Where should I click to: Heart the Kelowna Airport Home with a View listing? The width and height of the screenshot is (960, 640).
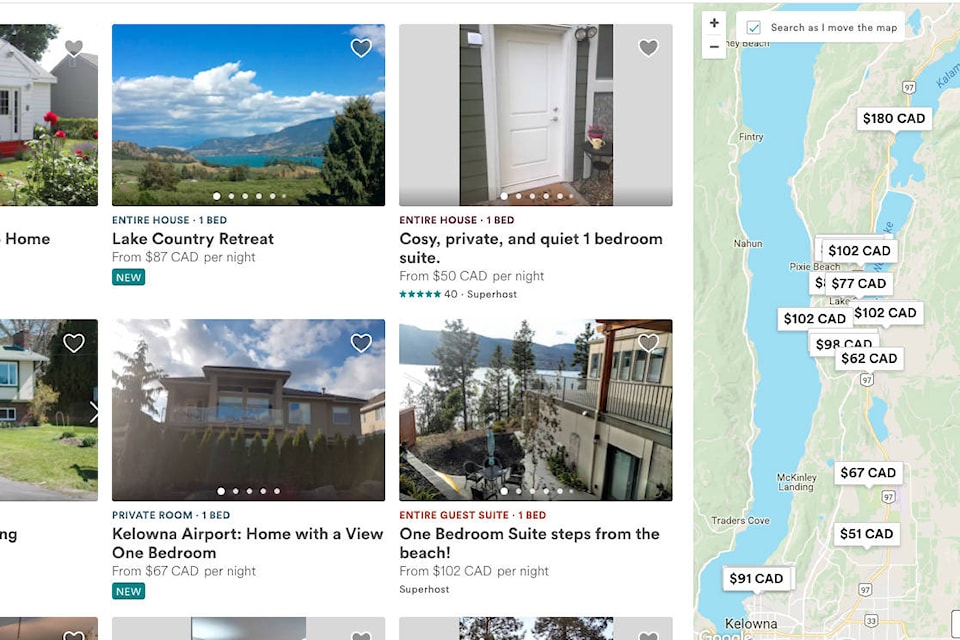pyautogui.click(x=361, y=343)
